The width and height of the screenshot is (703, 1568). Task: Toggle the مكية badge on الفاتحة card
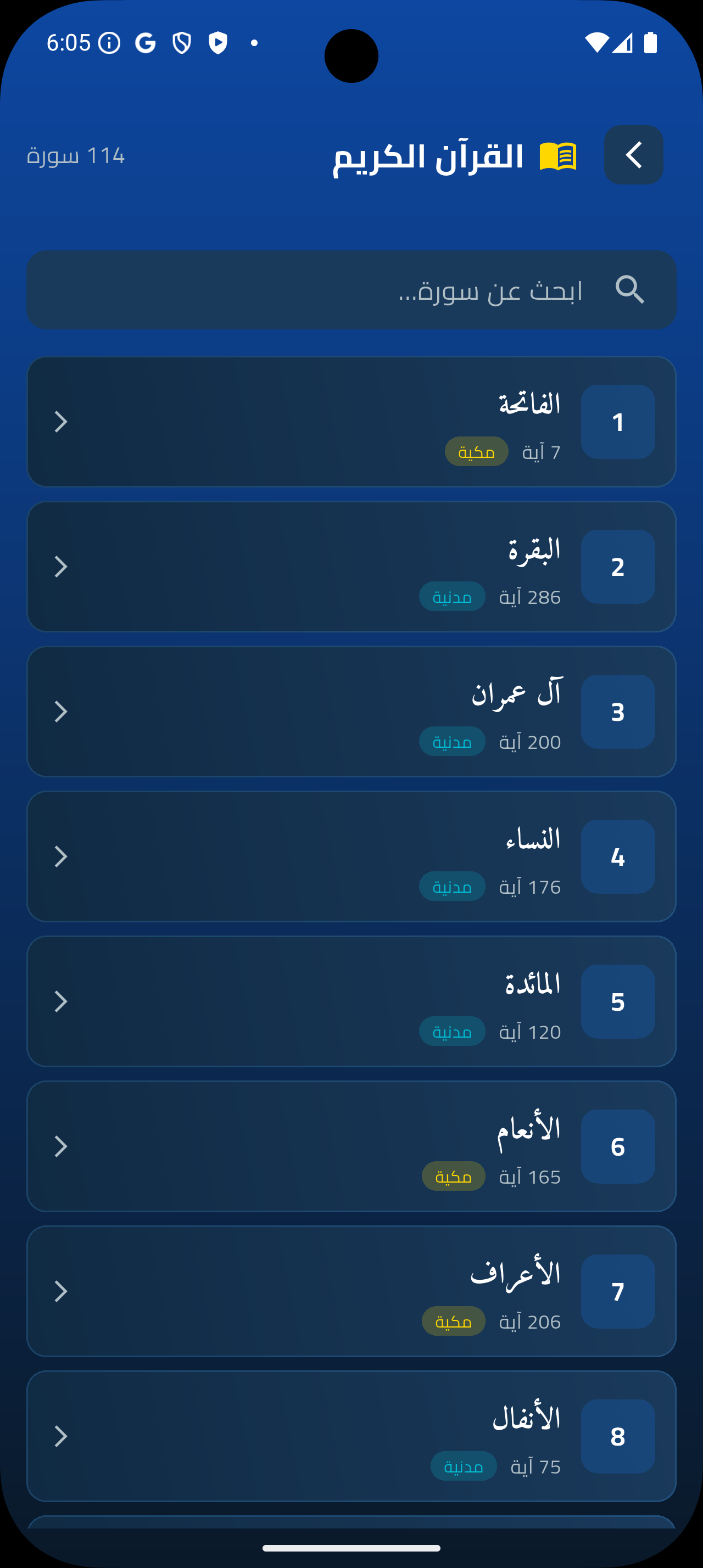477,452
